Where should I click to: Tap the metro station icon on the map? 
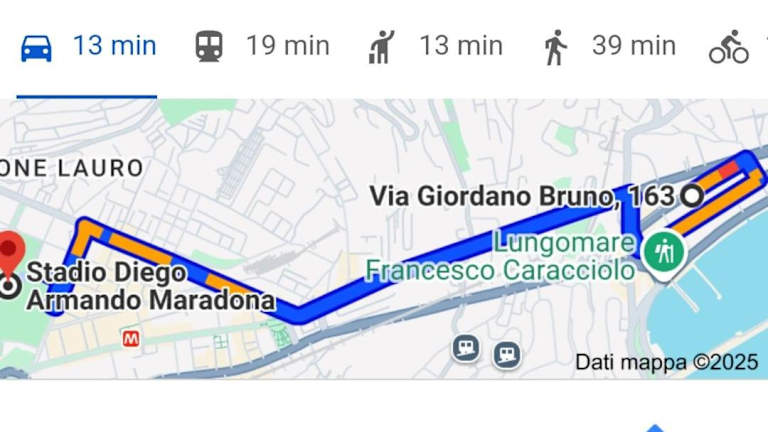click(x=131, y=338)
